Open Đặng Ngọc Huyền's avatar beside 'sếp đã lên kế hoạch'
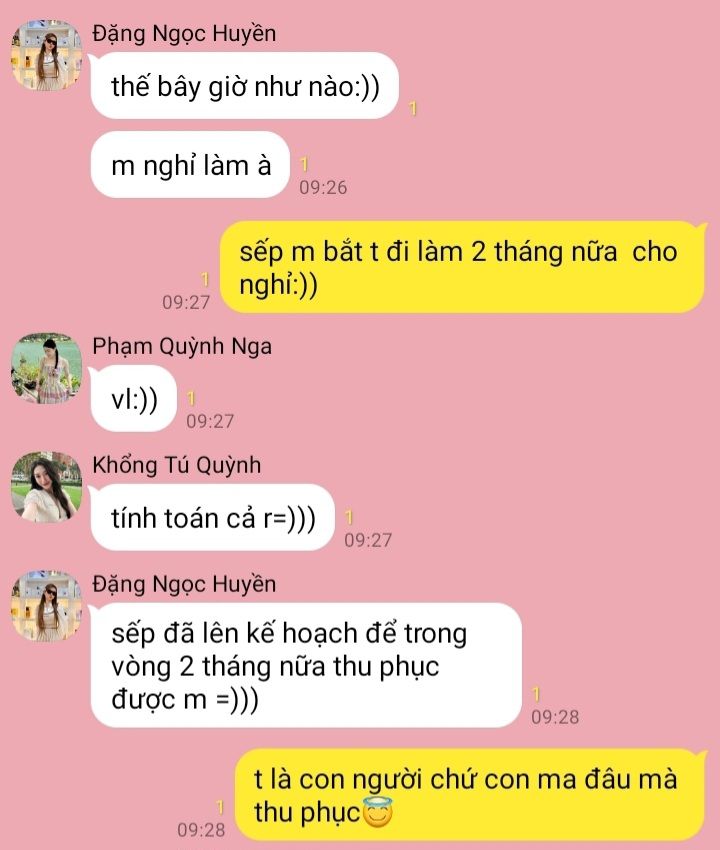Screen dimensions: 720x850 46,606
